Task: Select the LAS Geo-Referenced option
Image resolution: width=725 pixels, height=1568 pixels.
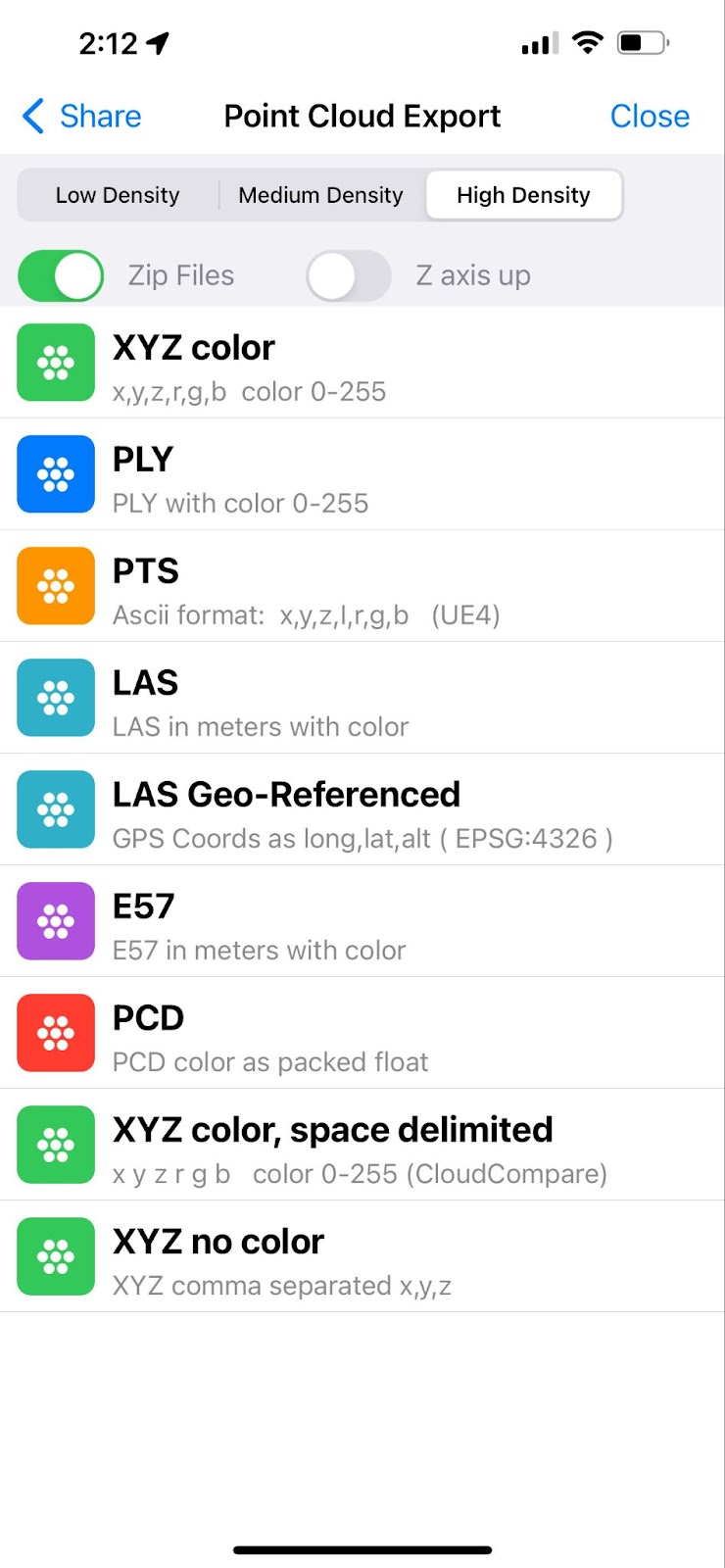Action: point(362,809)
